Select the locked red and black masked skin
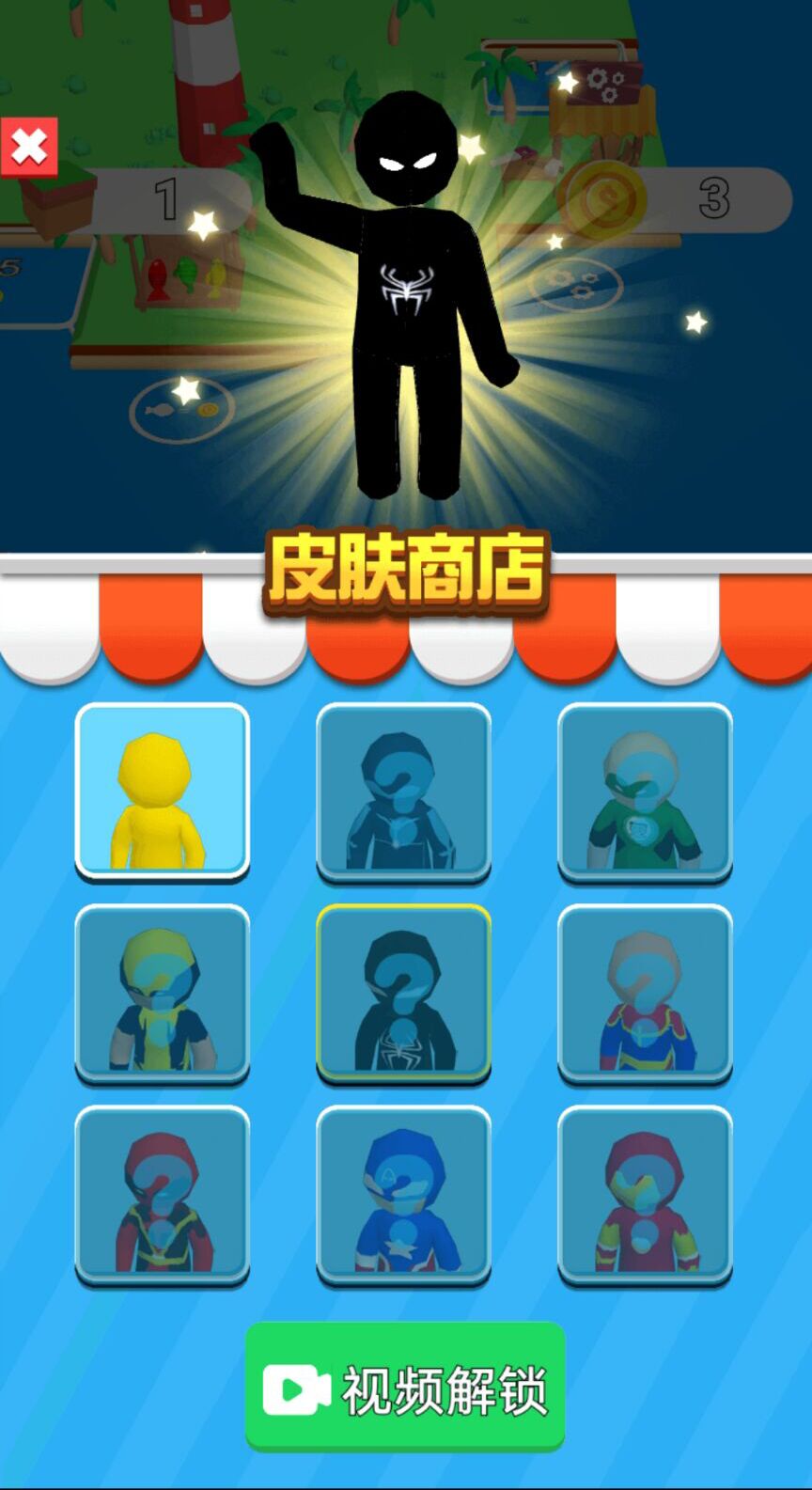The image size is (812, 1490). click(162, 1193)
